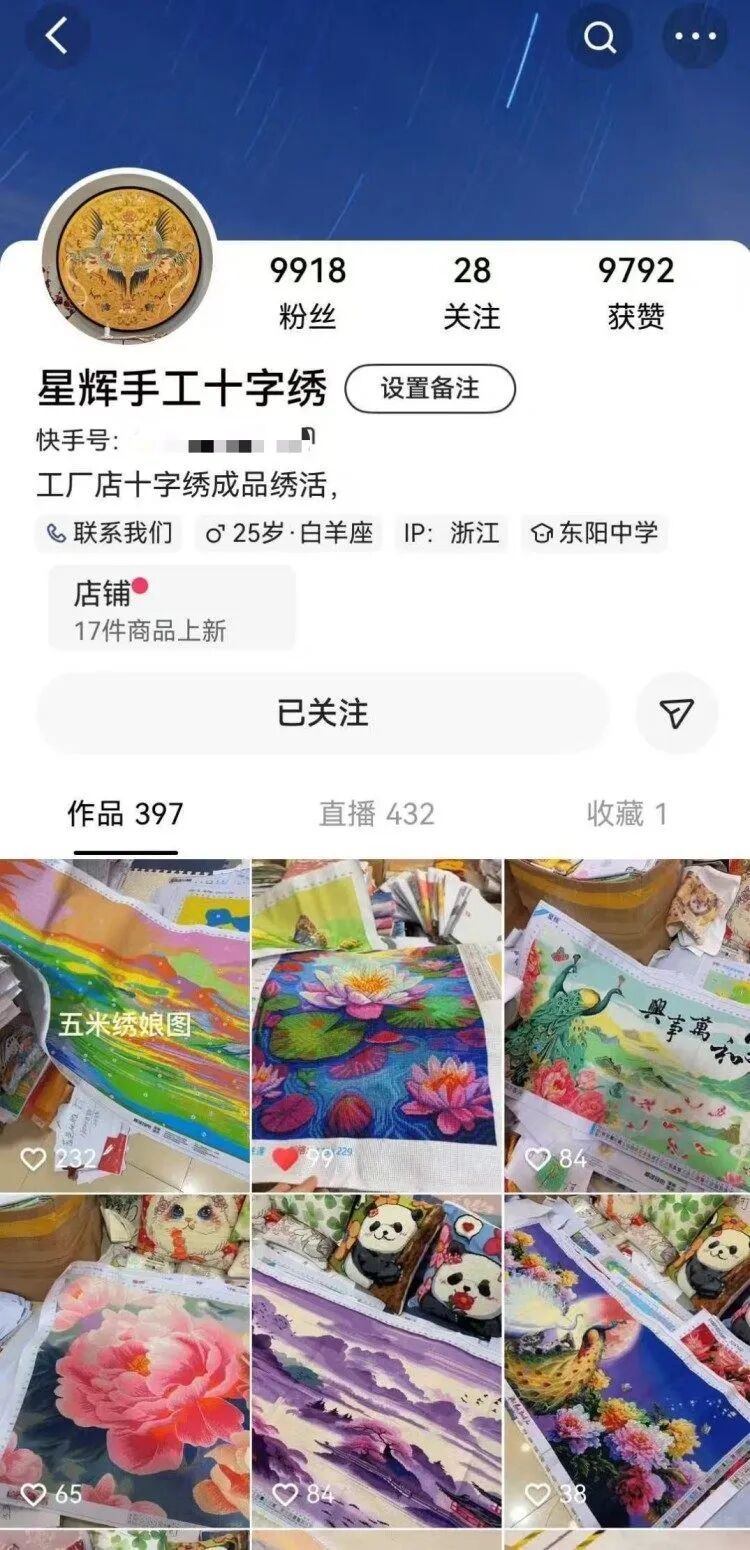Viewport: 750px width, 1550px height.
Task: Open the search icon
Action: [599, 37]
